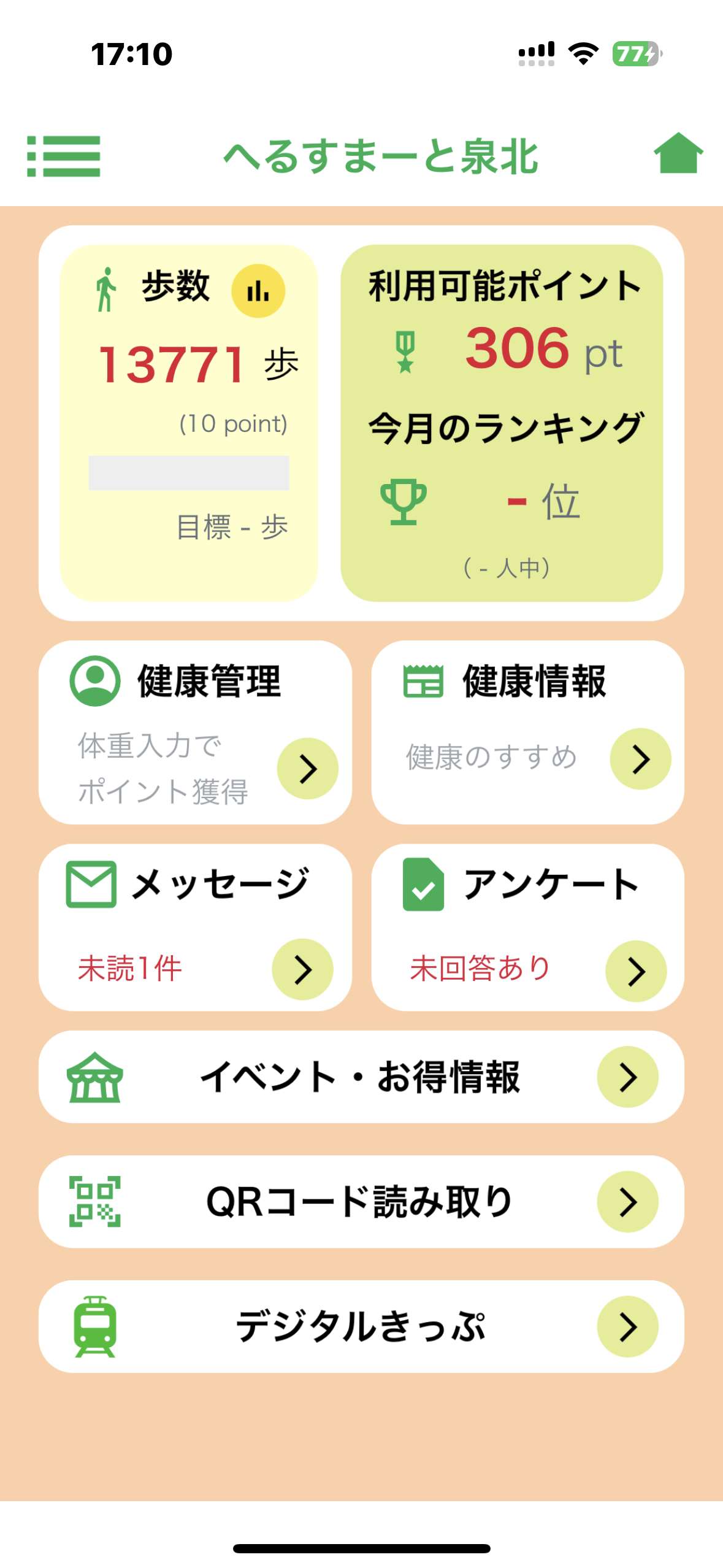Open メッセージ with one unread

point(195,927)
